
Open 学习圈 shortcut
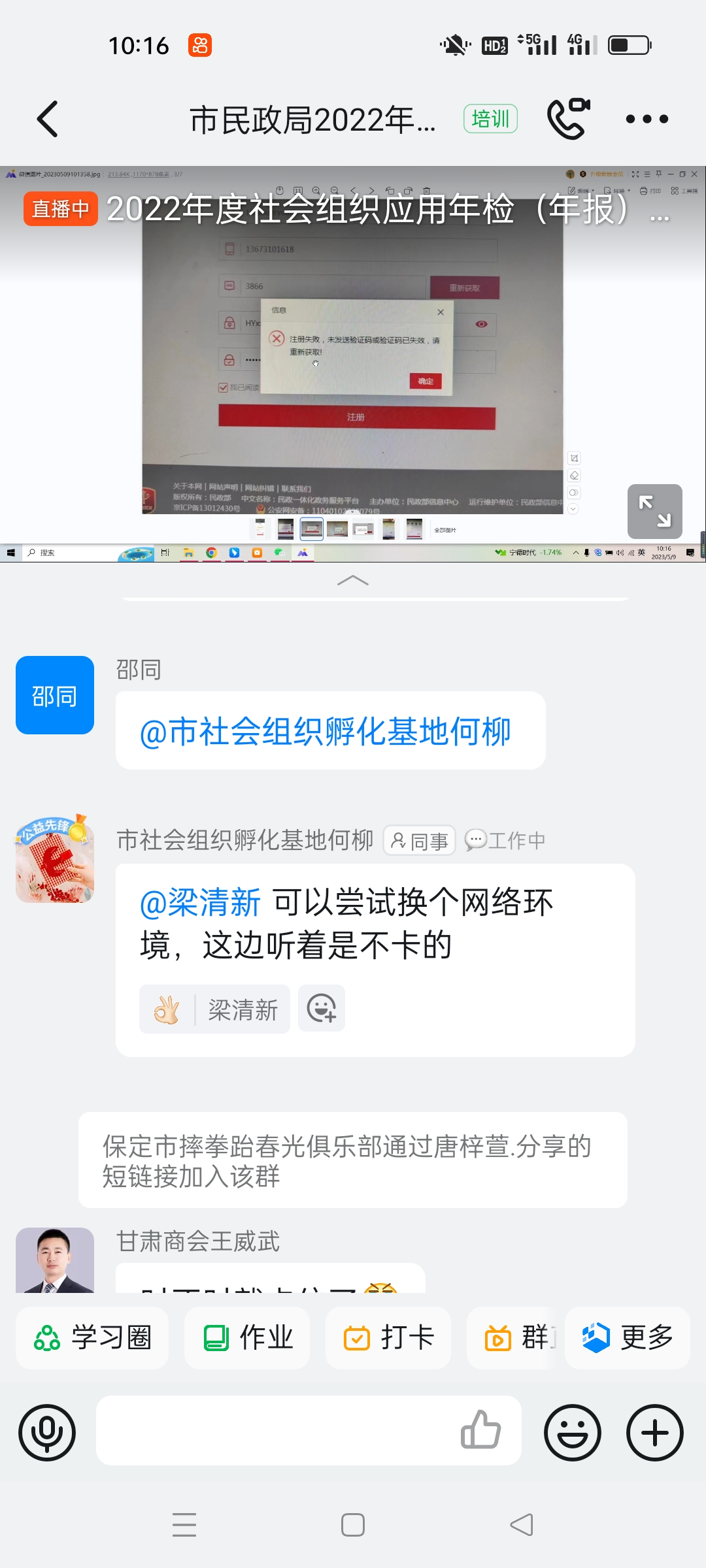92,1337
